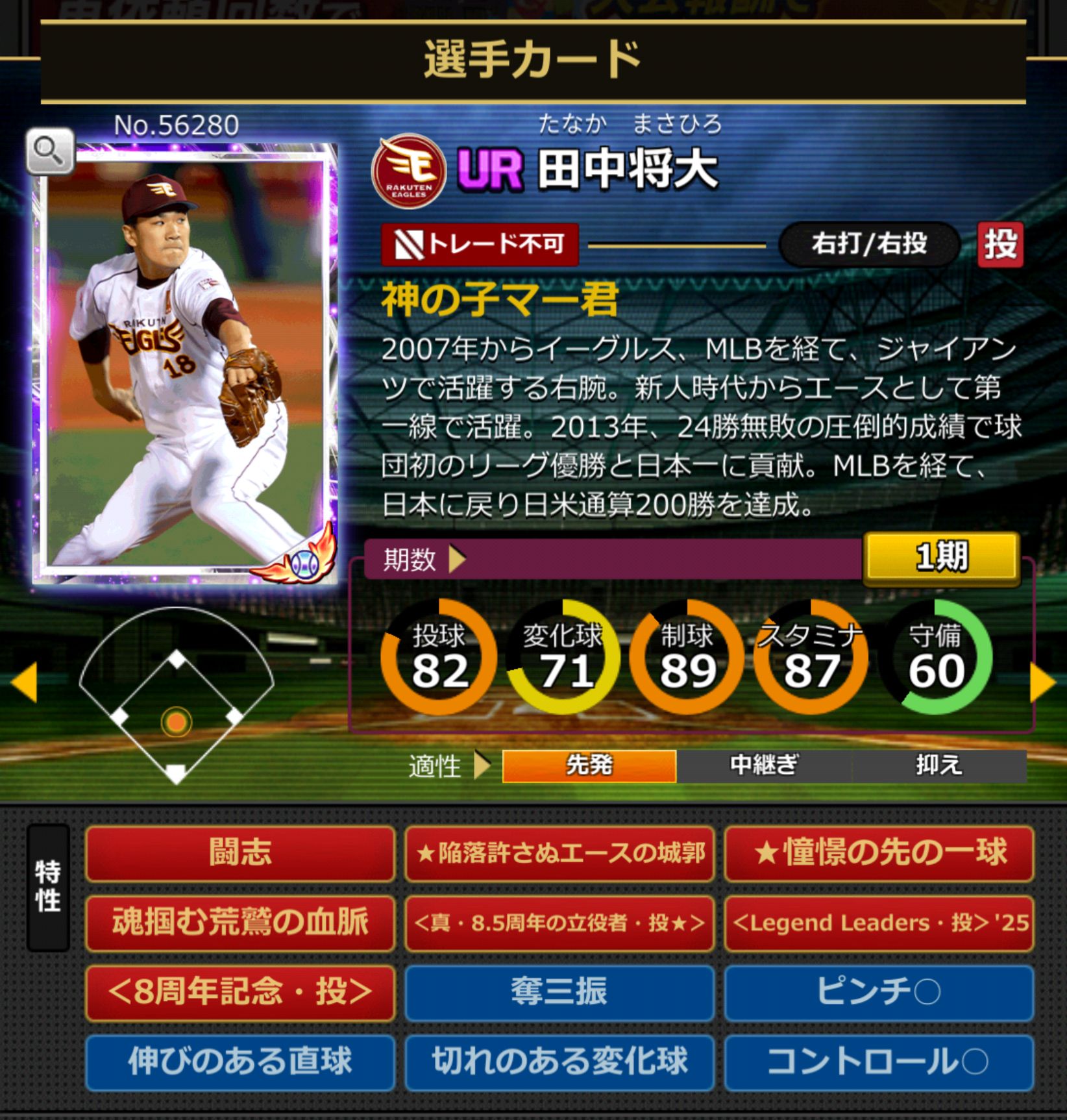Tap 伸びのある直球 trait
Viewport: 1067px width, 1120px height.
239,1062
